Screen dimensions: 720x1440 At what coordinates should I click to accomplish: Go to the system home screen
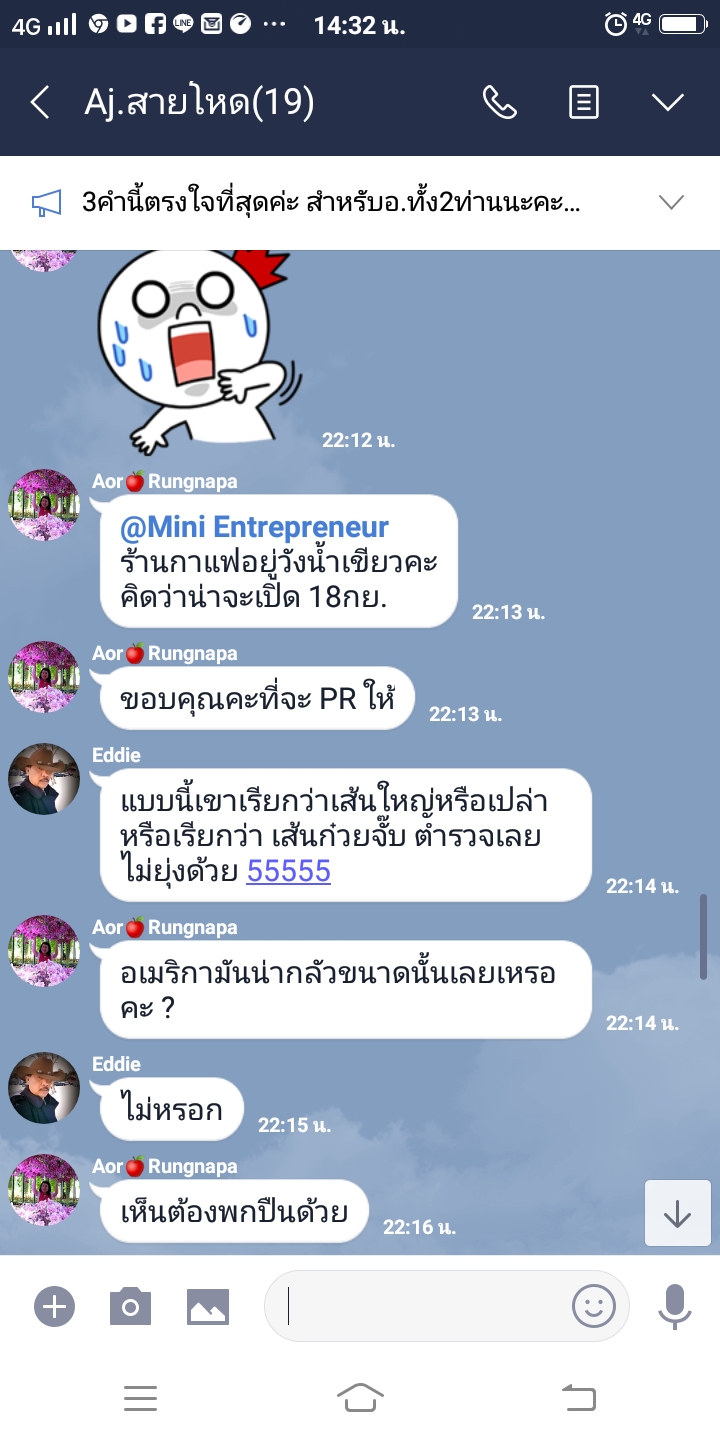coord(360,1397)
